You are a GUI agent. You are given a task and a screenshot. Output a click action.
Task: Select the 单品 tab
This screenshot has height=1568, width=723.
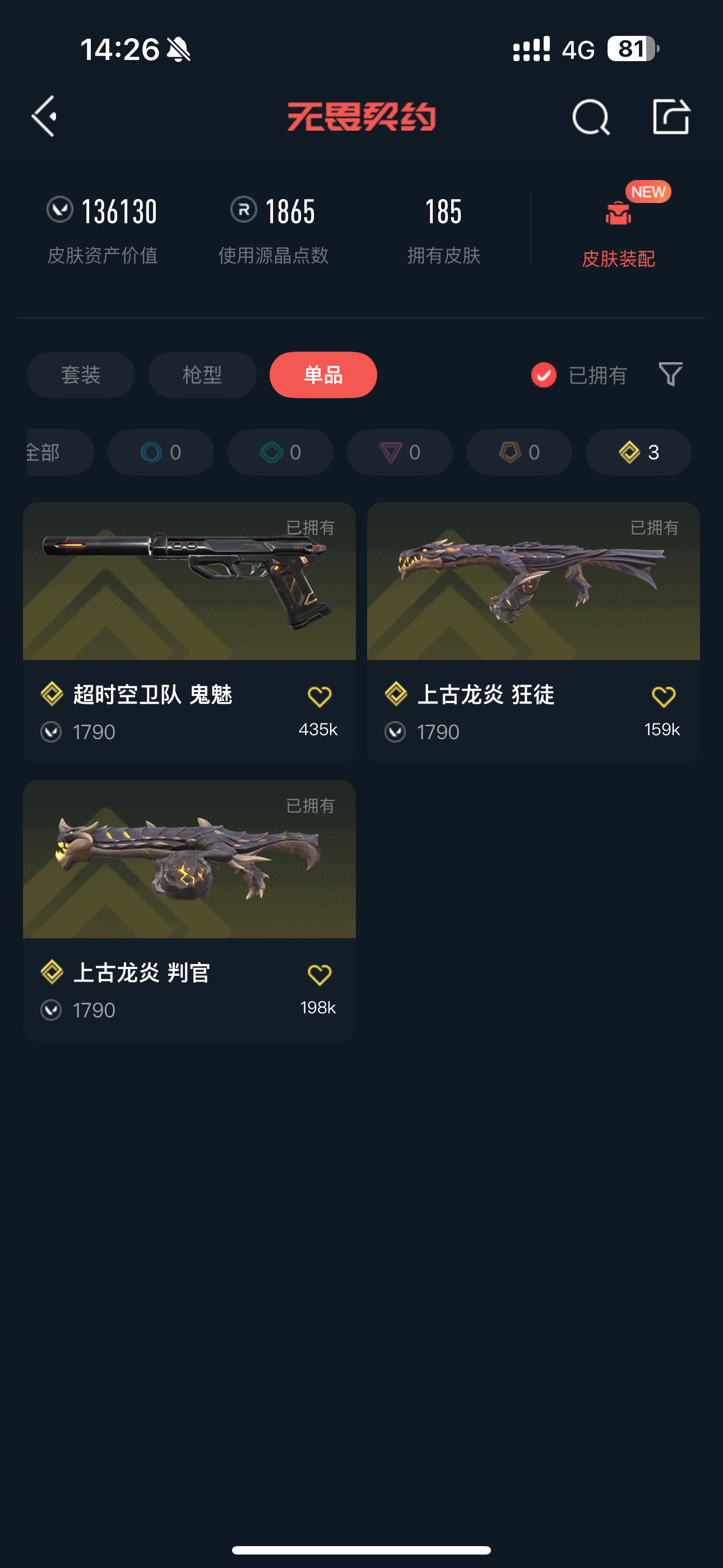pos(323,375)
